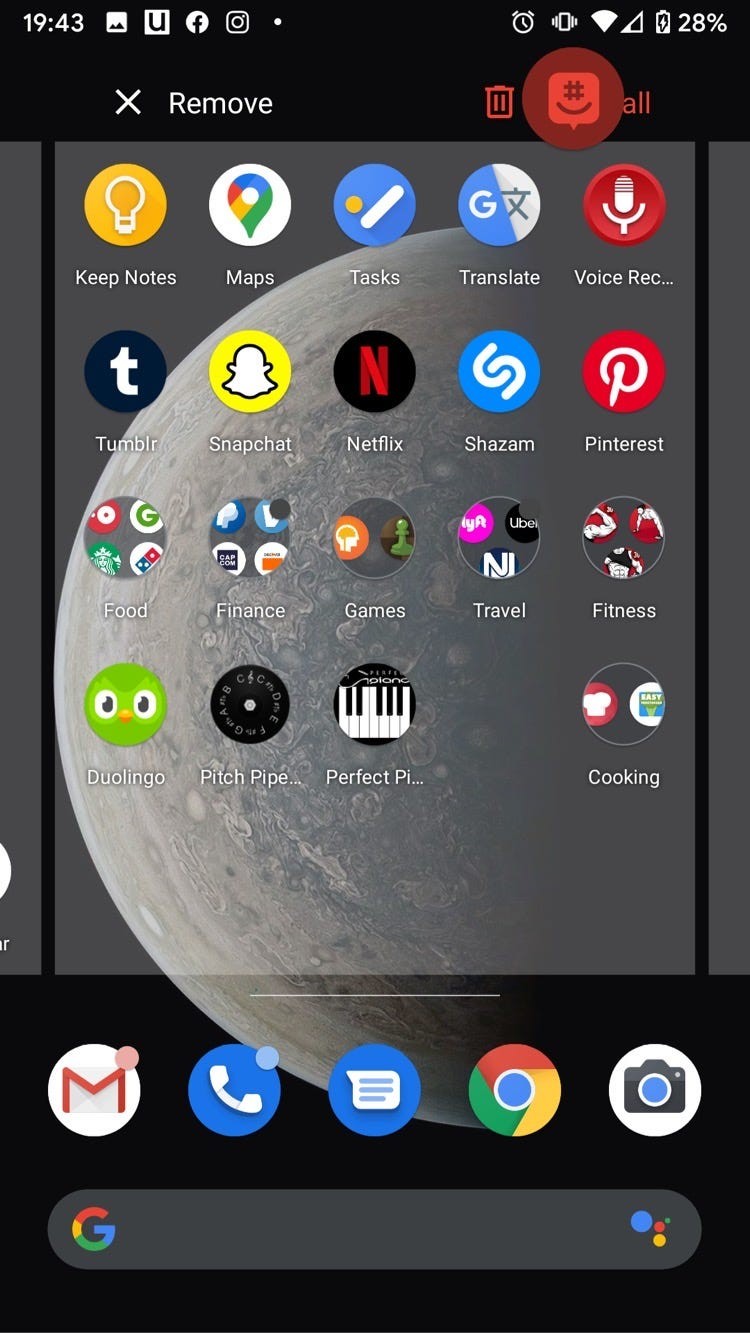Open the Keep Notes app

point(125,204)
